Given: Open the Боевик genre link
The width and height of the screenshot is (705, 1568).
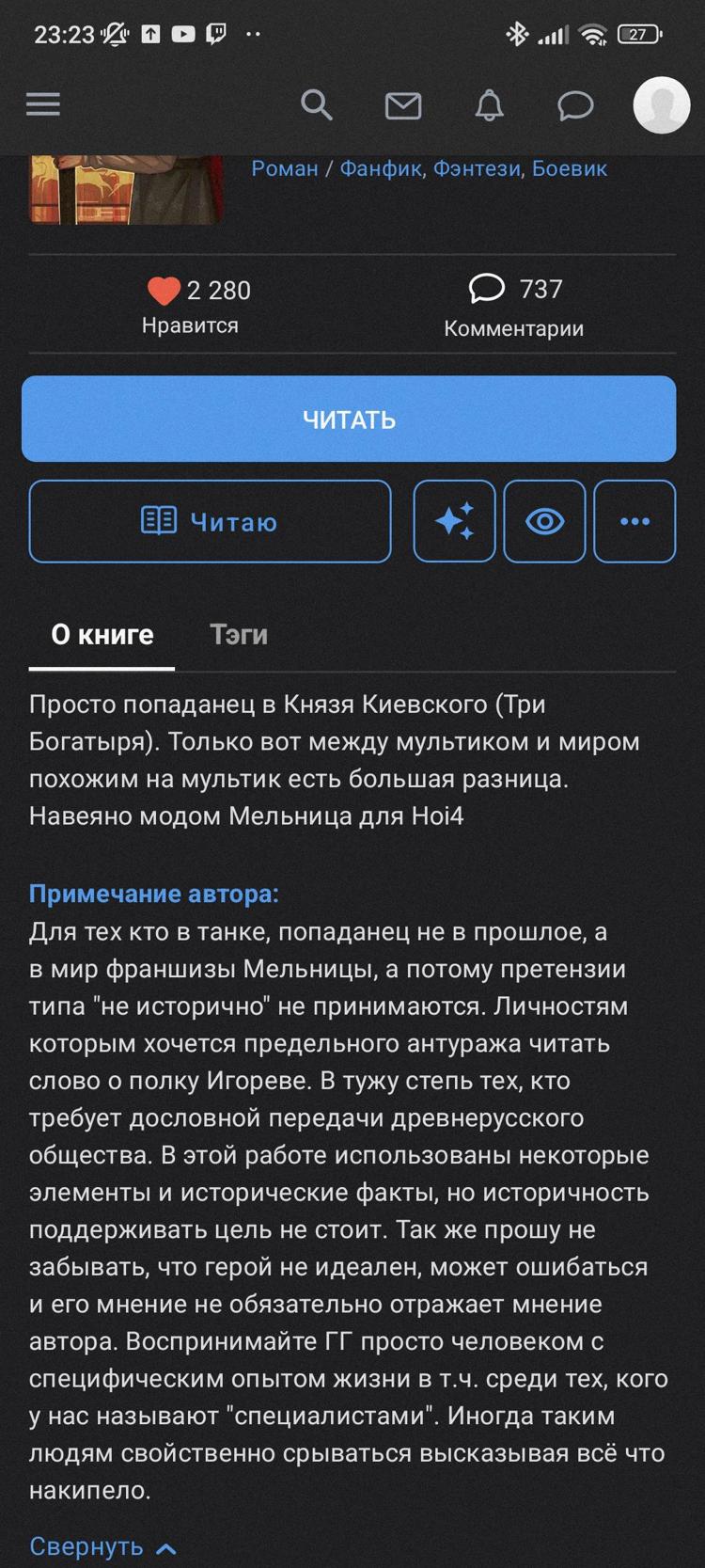Looking at the screenshot, I should [570, 168].
